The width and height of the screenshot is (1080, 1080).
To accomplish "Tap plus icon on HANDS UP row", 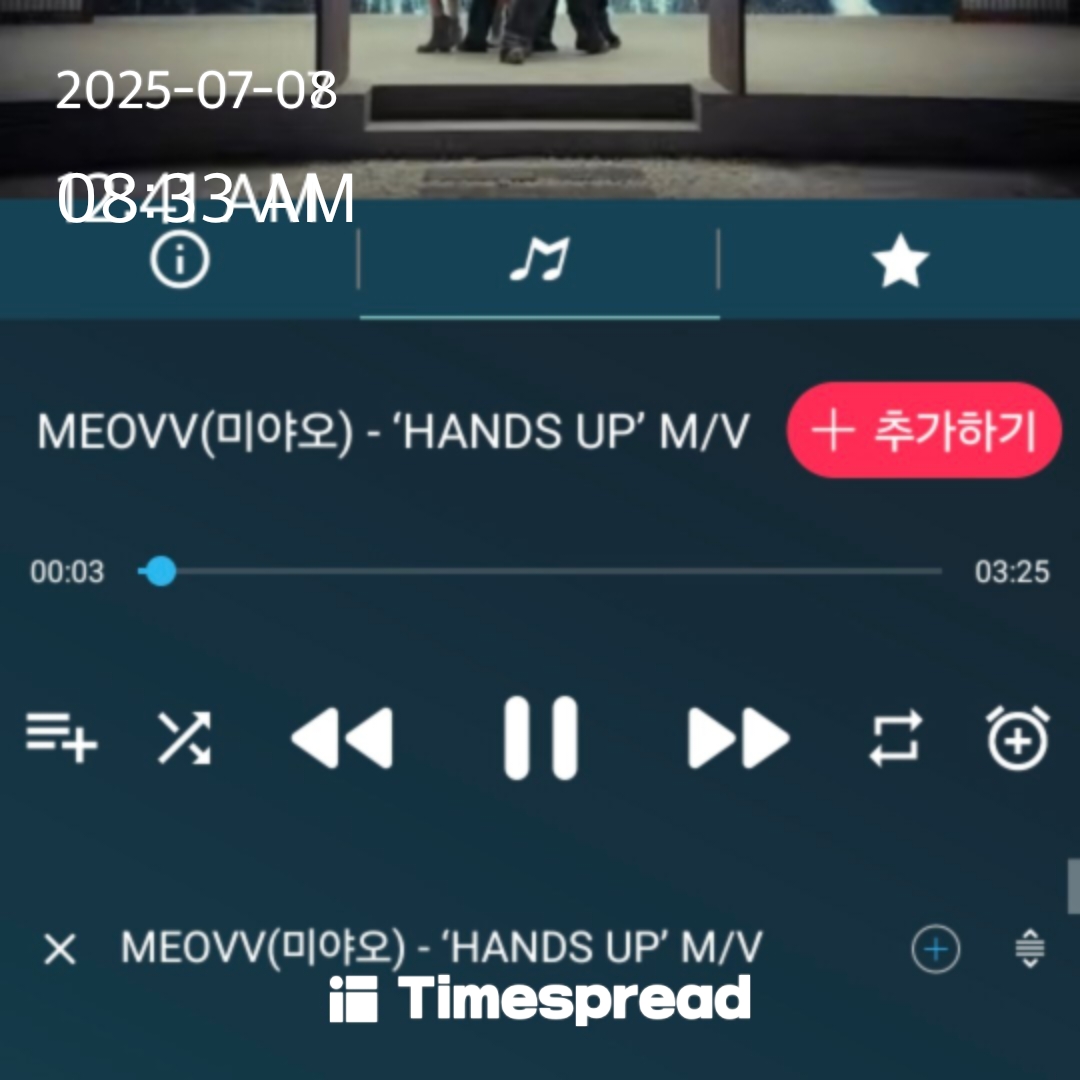I will pos(935,949).
